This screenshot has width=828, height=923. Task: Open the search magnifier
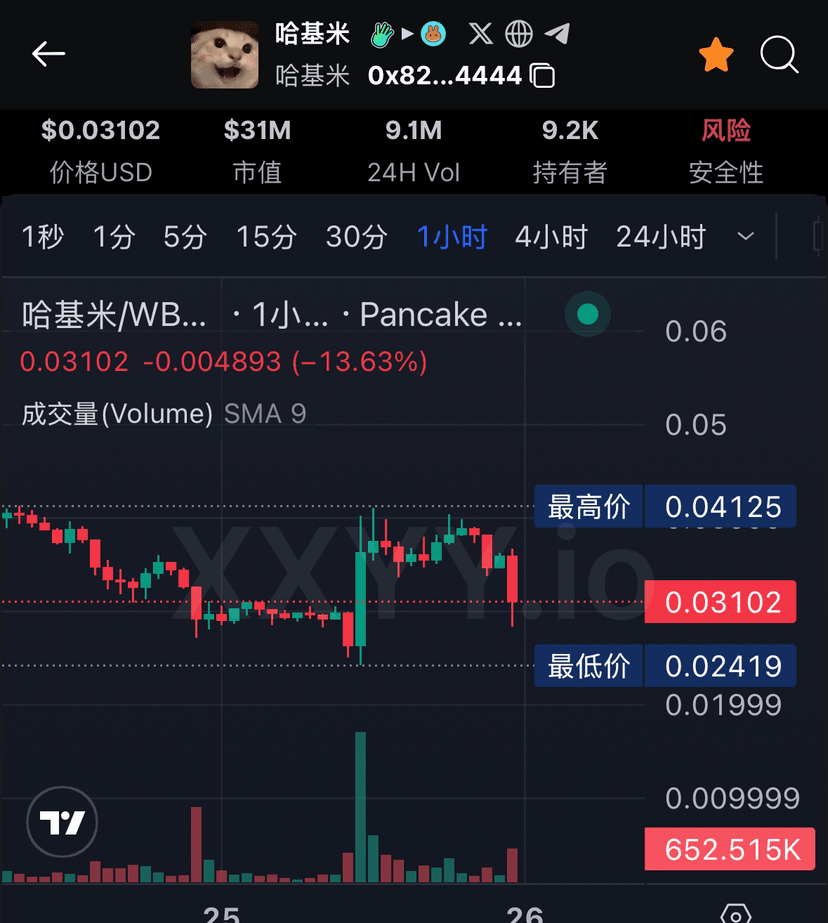coord(779,55)
